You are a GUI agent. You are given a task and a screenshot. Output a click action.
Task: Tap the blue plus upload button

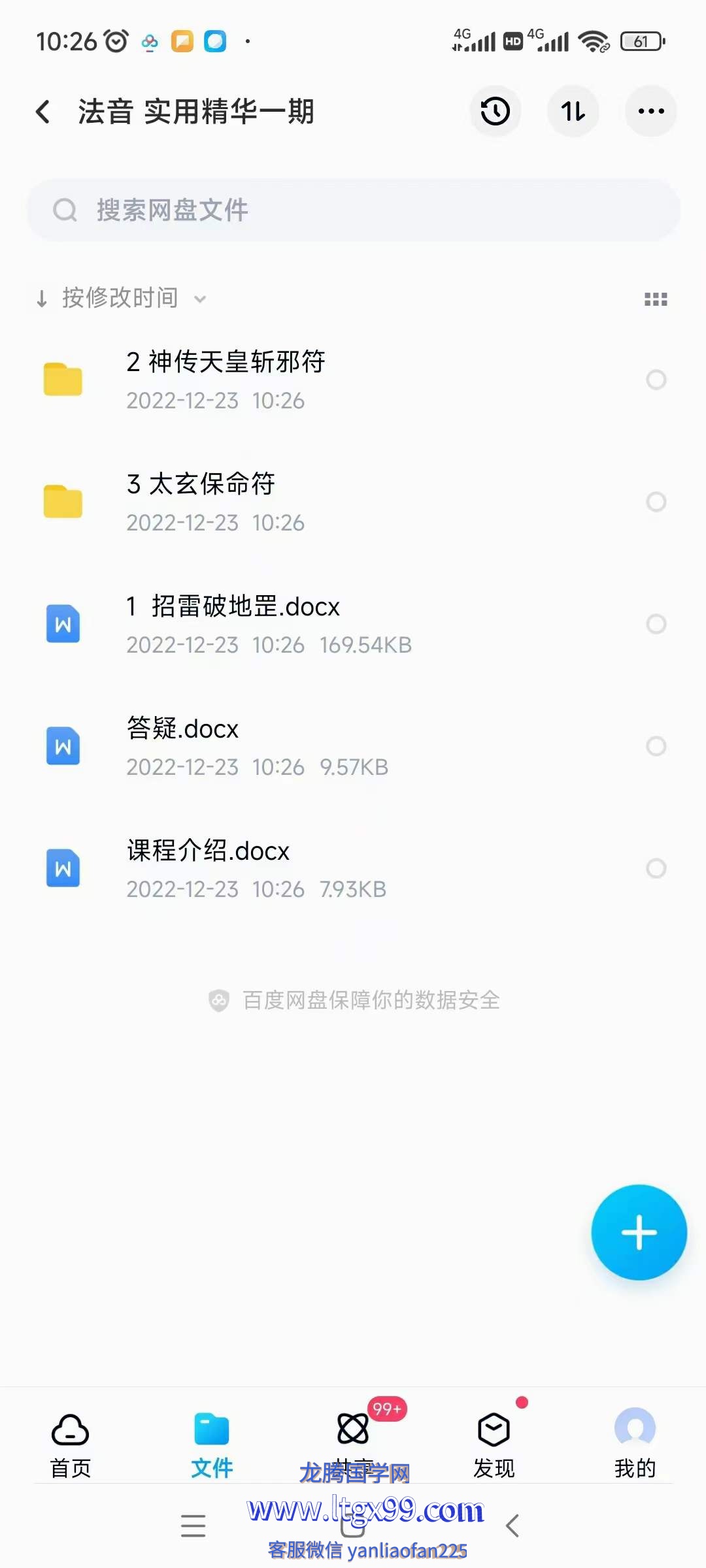point(639,1232)
